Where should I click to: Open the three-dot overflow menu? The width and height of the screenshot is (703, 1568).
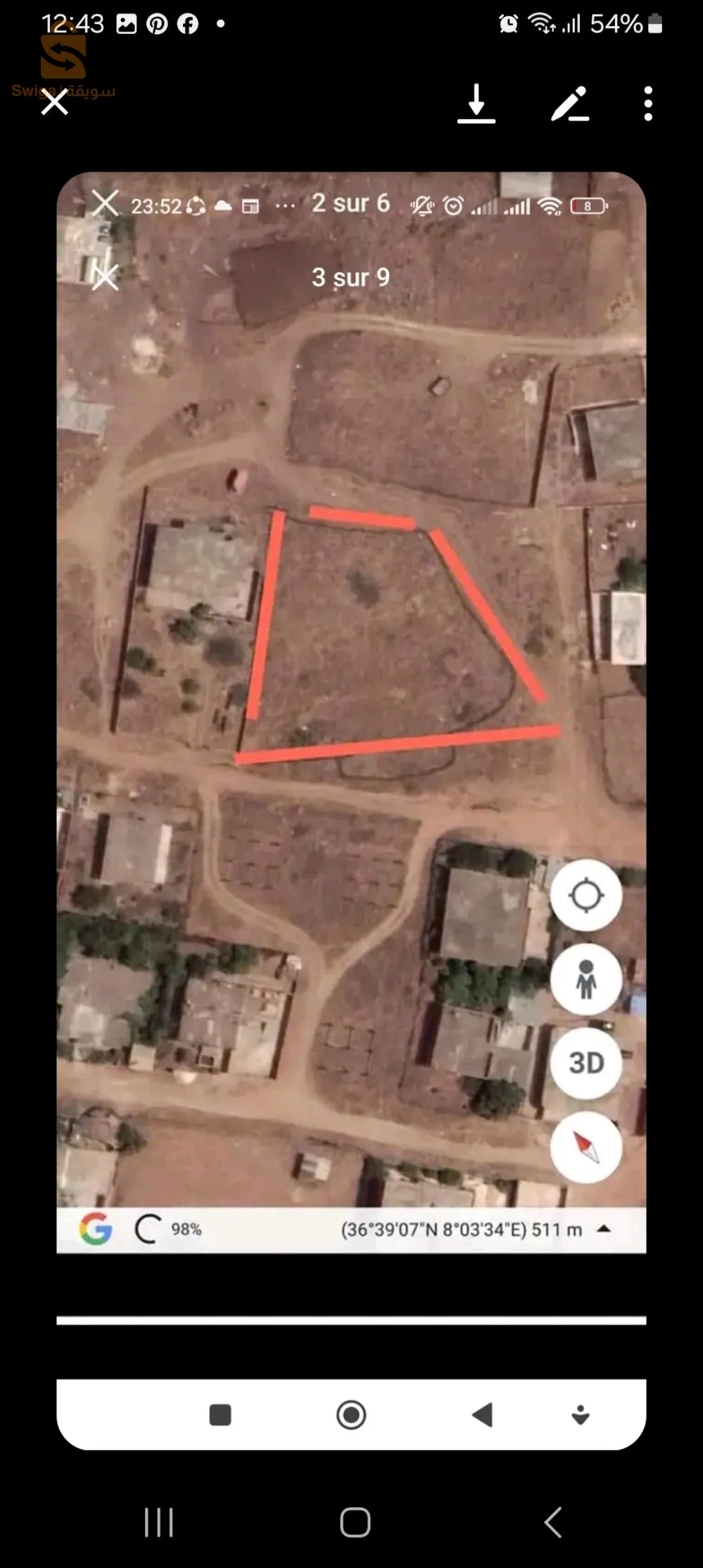point(648,103)
